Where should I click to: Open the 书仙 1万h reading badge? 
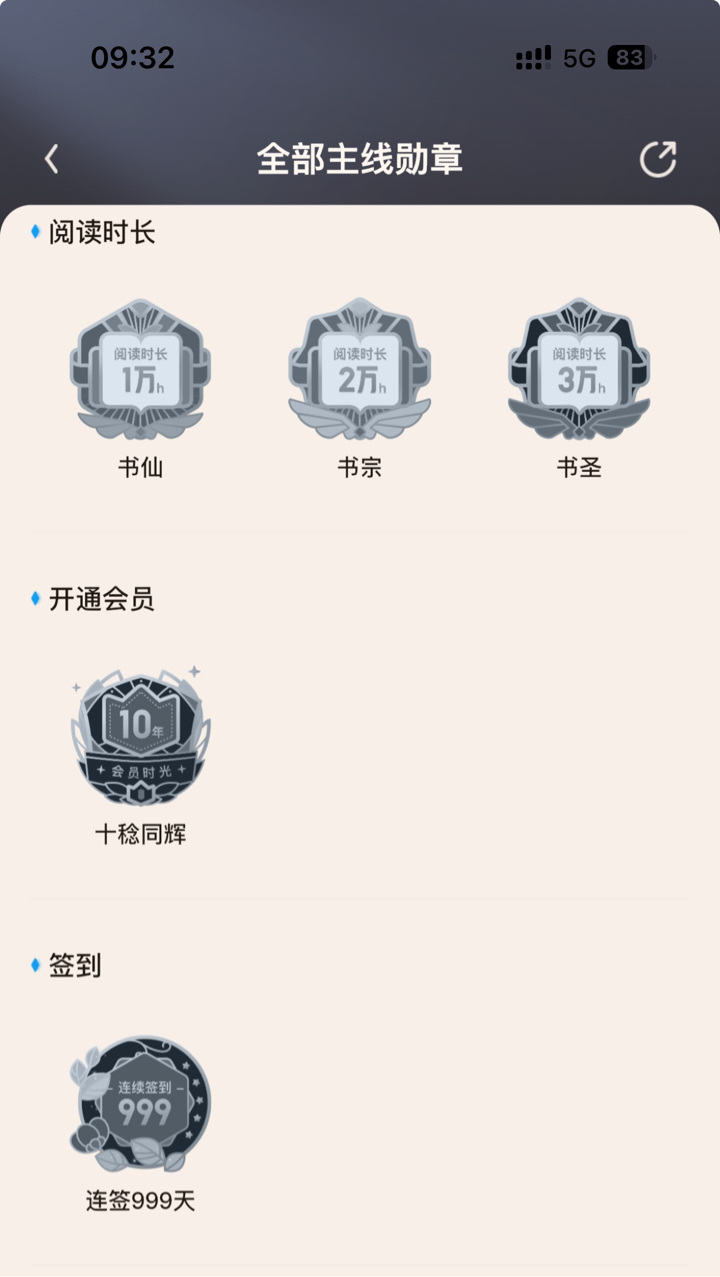coord(140,369)
